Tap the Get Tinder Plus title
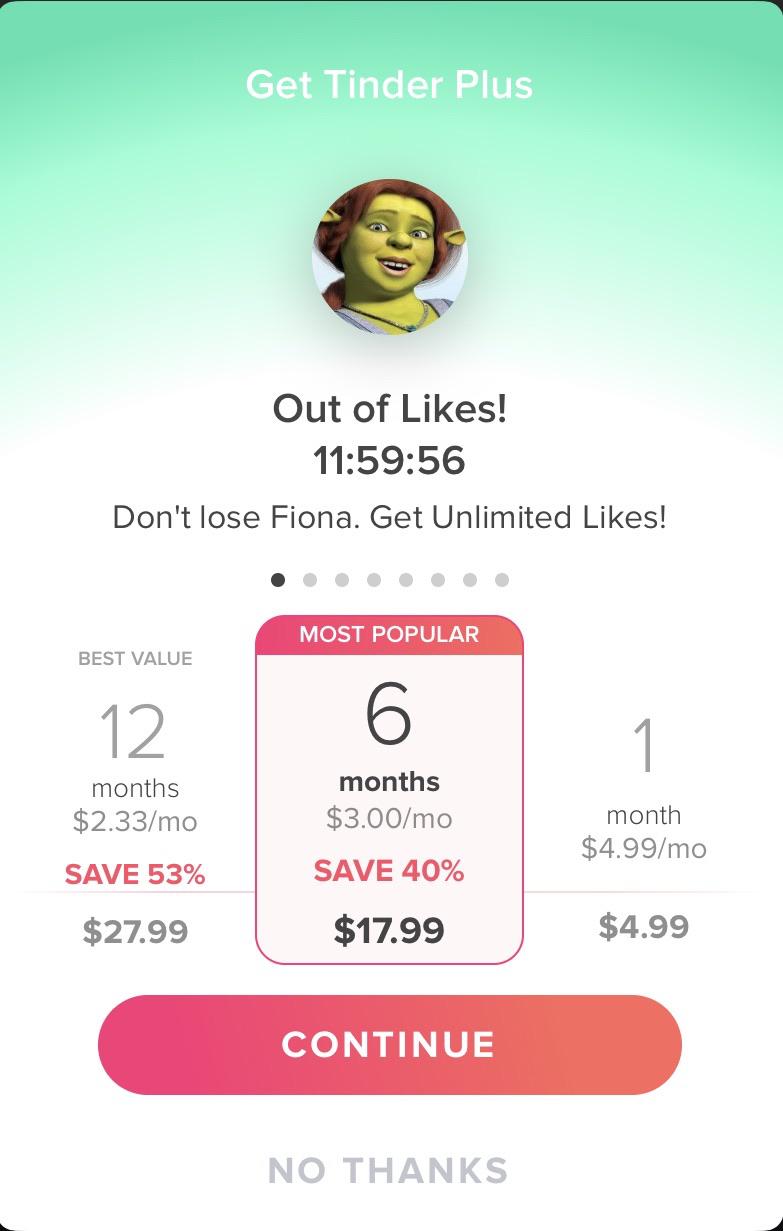Screen dimensions: 783x1231 [391, 85]
